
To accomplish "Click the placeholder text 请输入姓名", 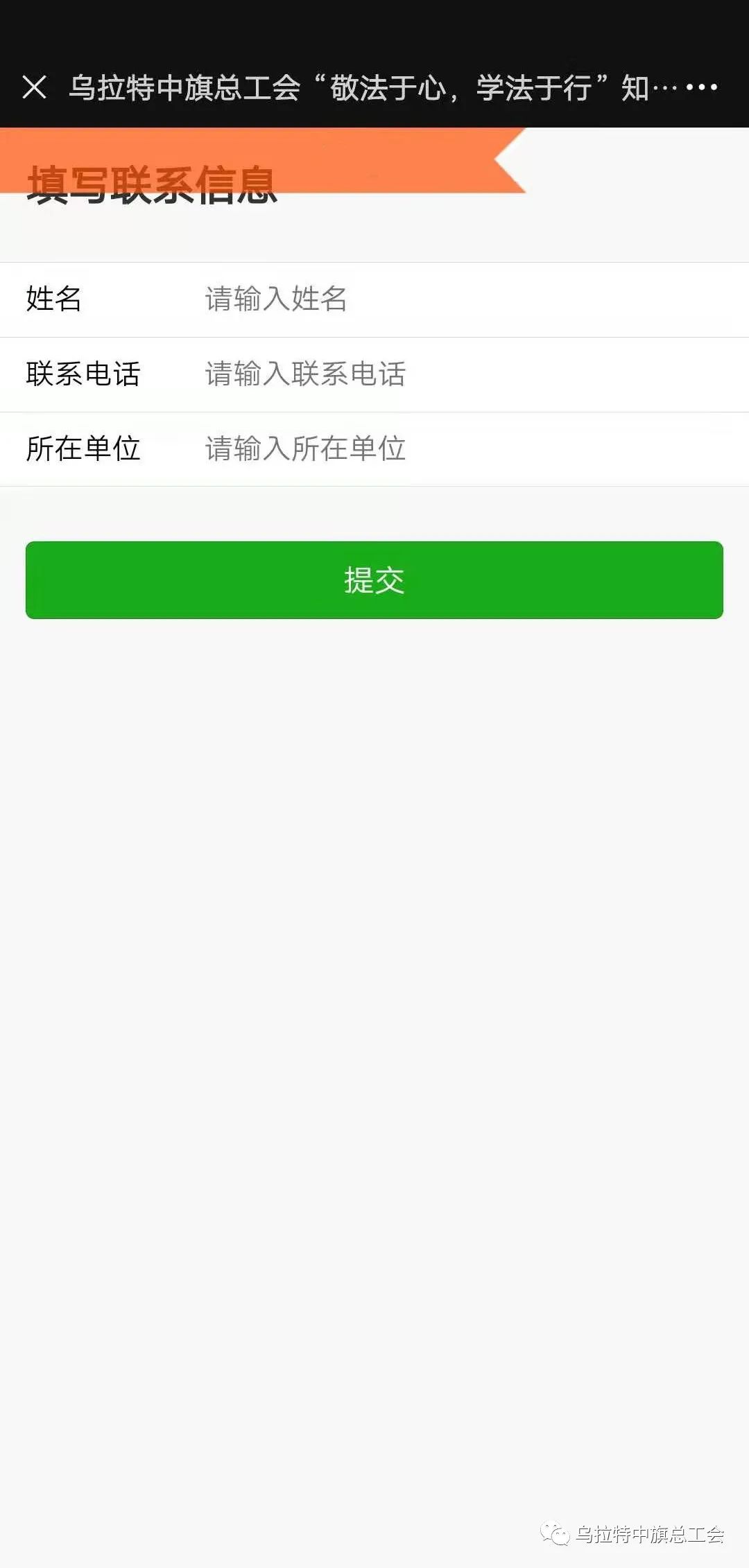I will [275, 299].
